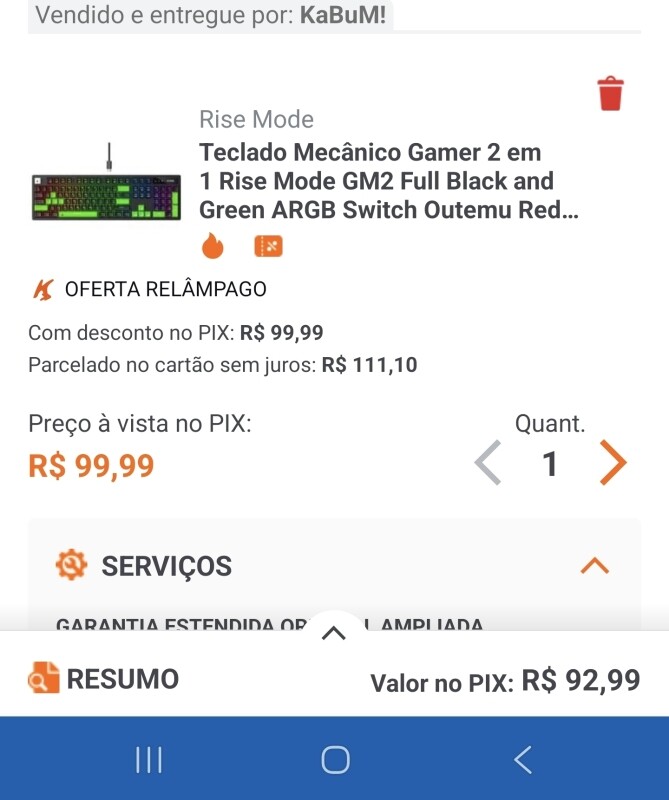View the keyboard product image

coord(107,191)
